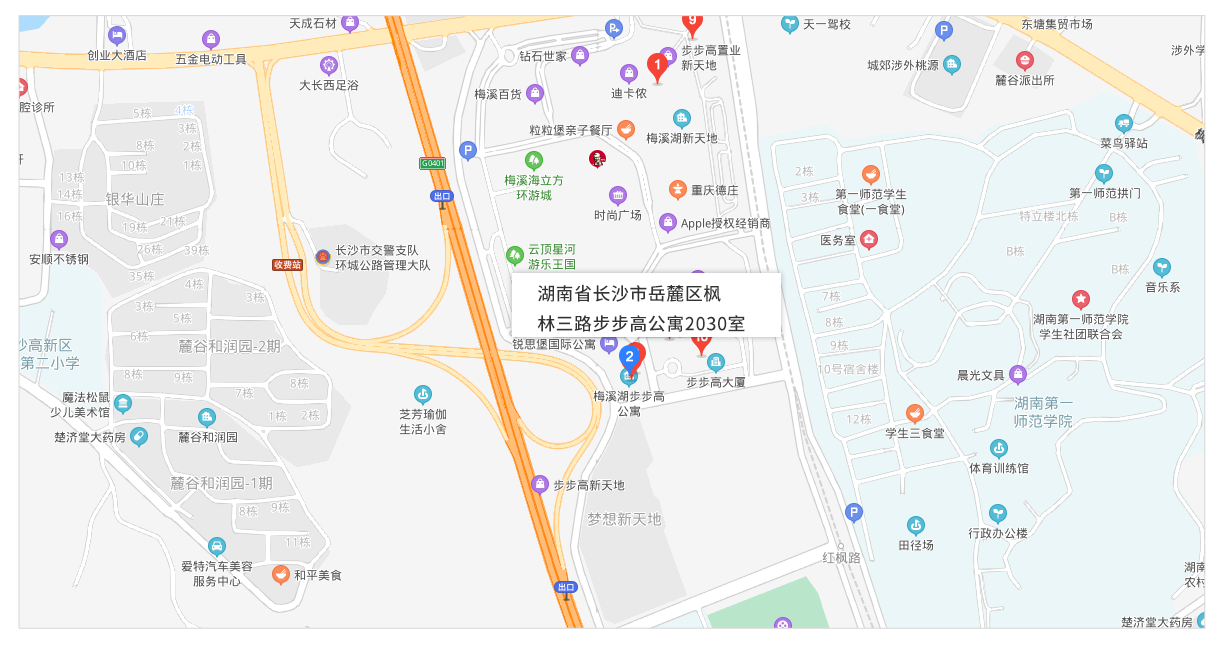Open red map marker number 9
Screen dimensions: 1227x645
691,21
